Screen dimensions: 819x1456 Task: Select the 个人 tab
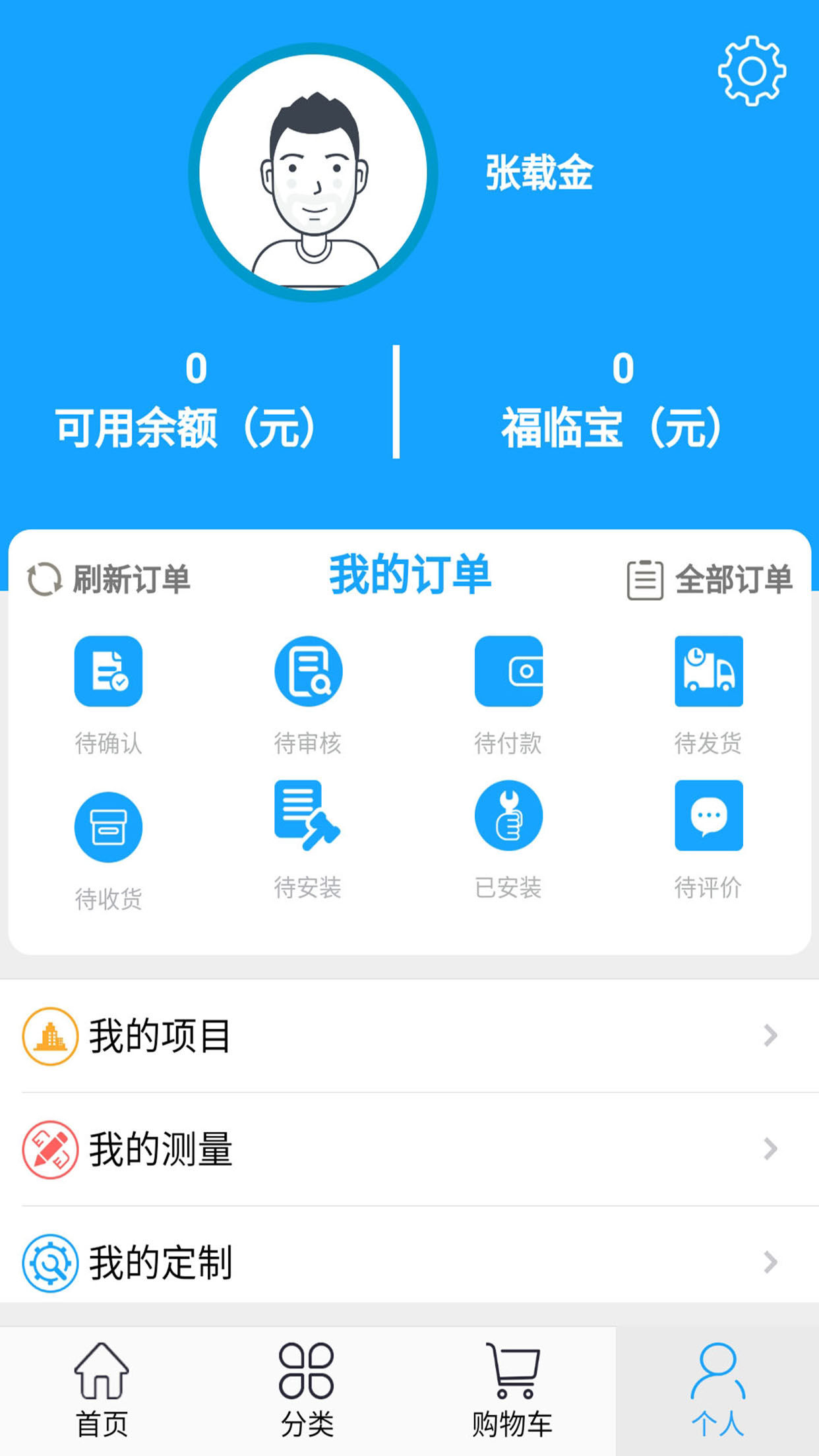pos(717,1390)
